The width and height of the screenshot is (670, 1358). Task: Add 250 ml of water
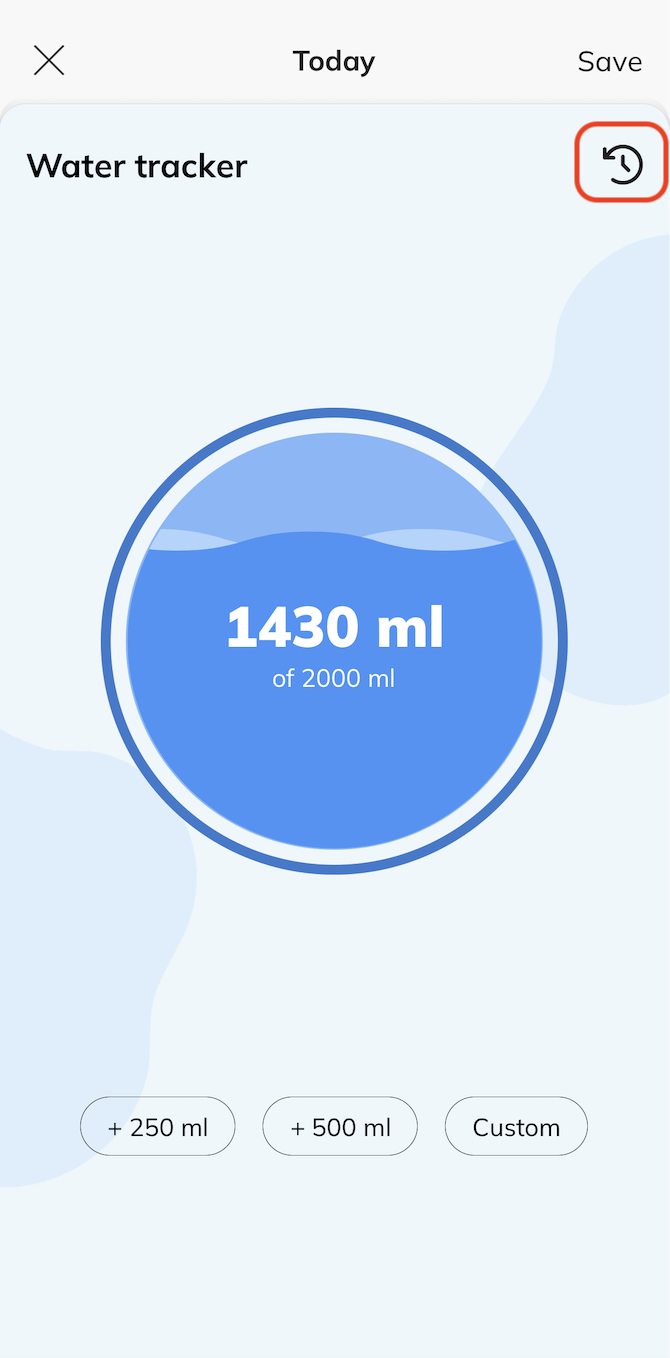(158, 1127)
